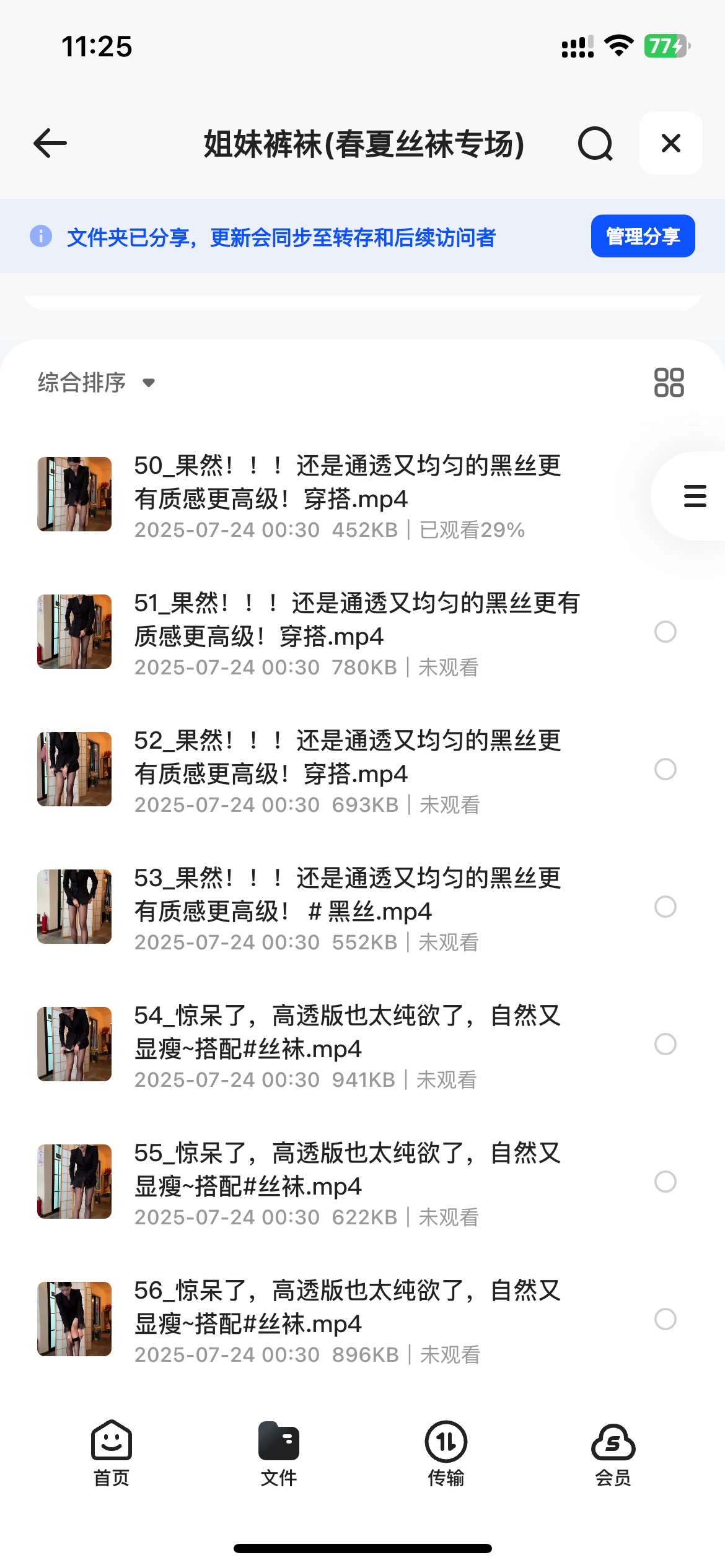Switch to grid view layout
This screenshot has height=1568, width=725.
coord(669,383)
